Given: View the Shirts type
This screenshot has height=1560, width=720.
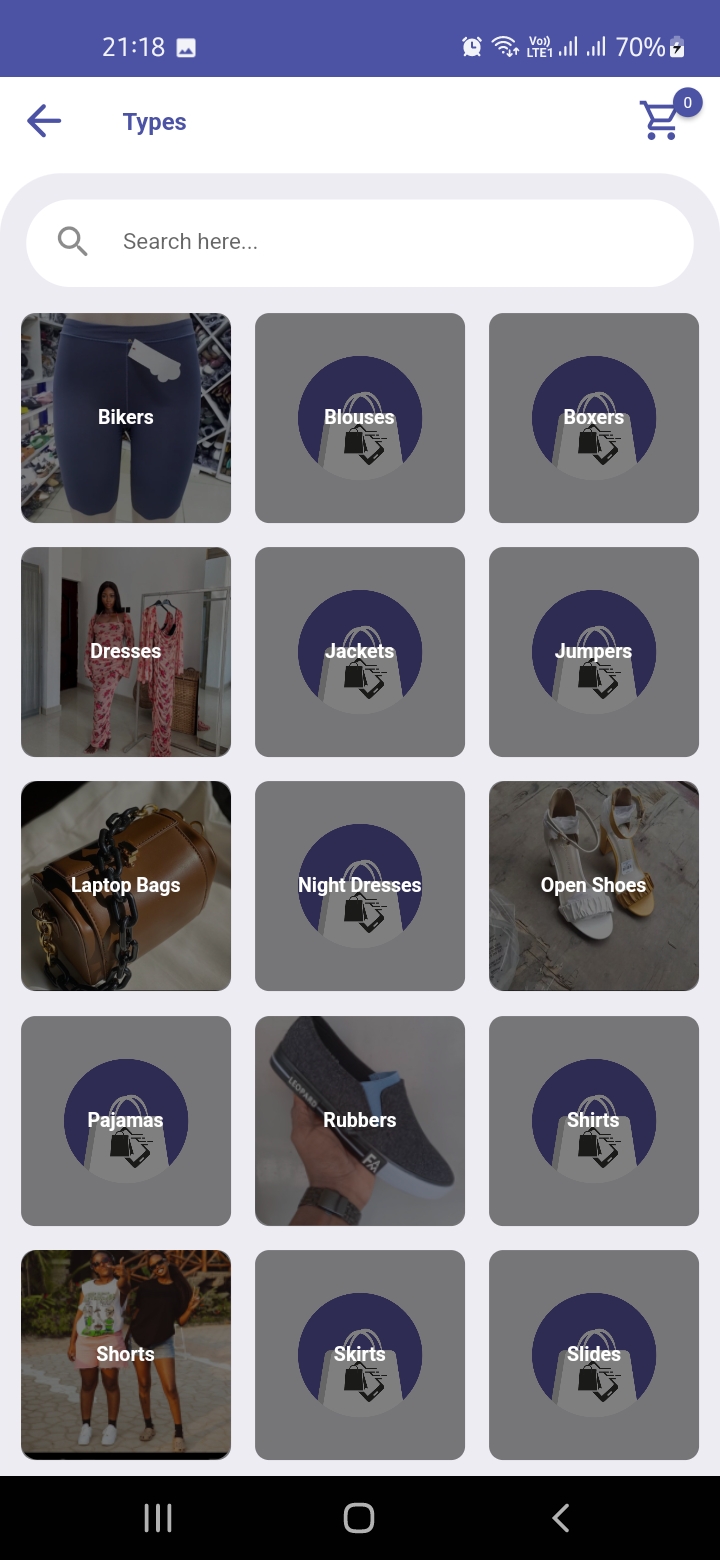Looking at the screenshot, I should (x=594, y=1121).
